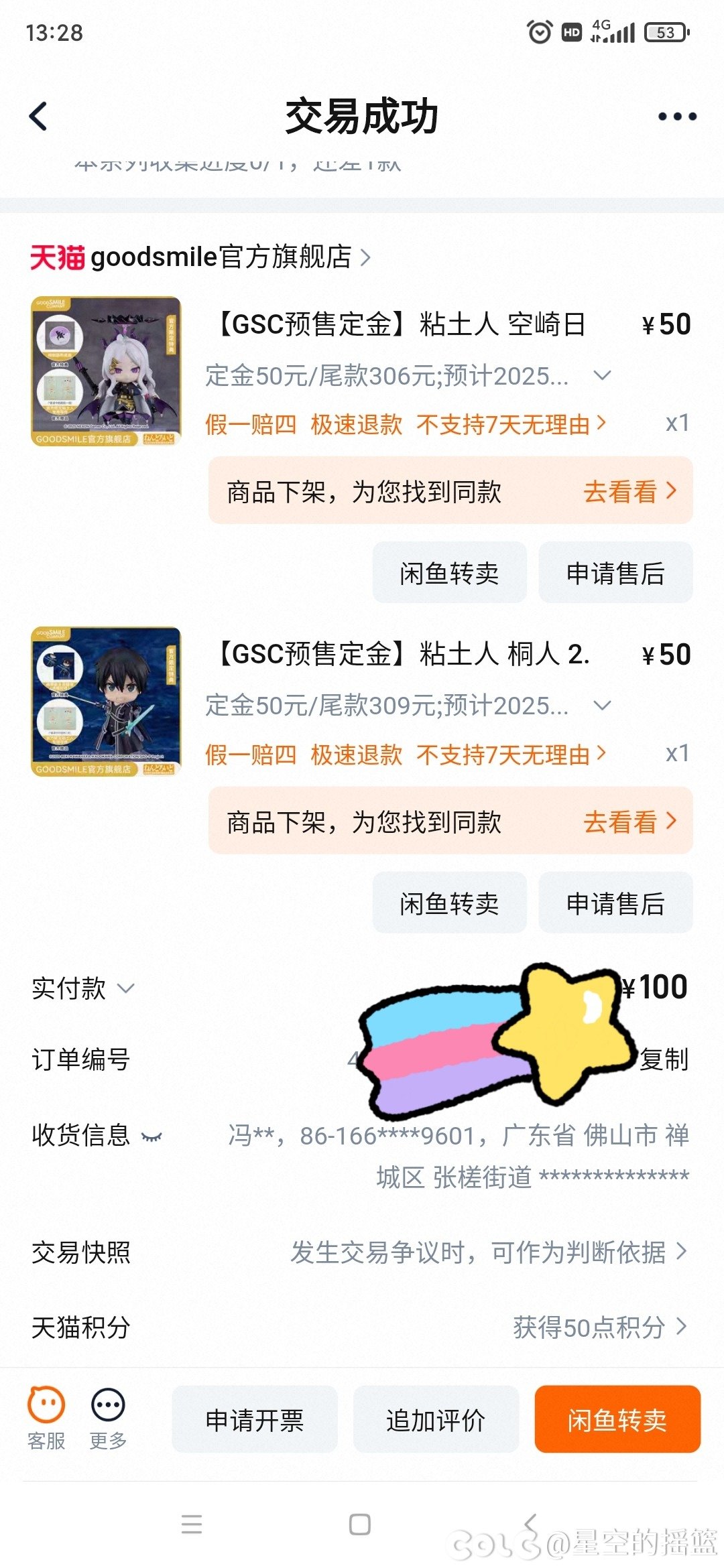
Task: Expand the 尾款309元 specification details
Action: click(x=602, y=706)
